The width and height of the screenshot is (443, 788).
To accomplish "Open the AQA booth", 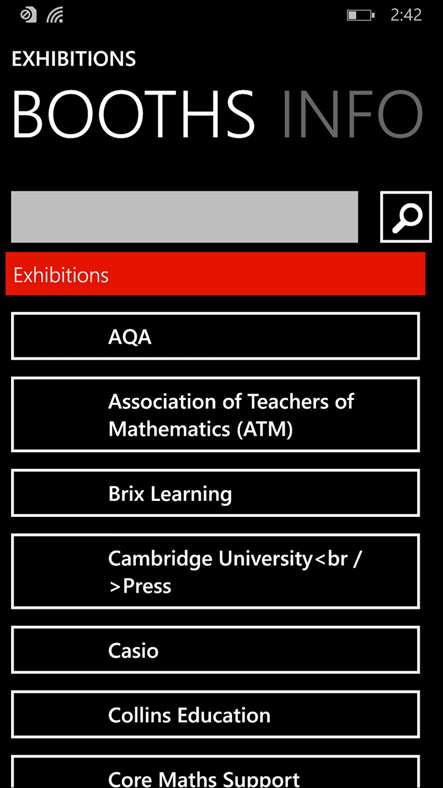I will coord(215,336).
